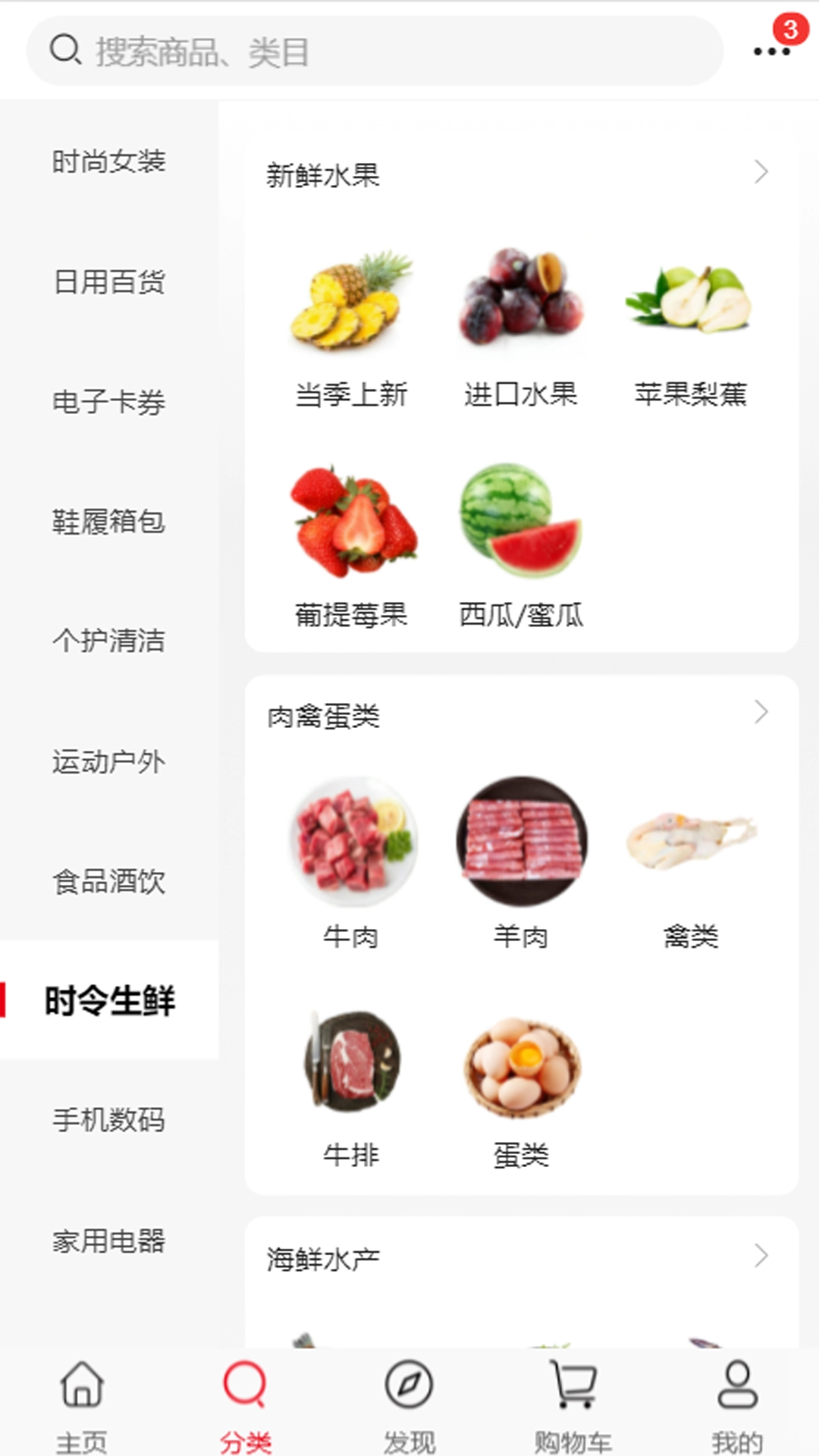Expand the 肉禽蛋类 section via its arrow
This screenshot has width=819, height=1456.
coord(761,711)
